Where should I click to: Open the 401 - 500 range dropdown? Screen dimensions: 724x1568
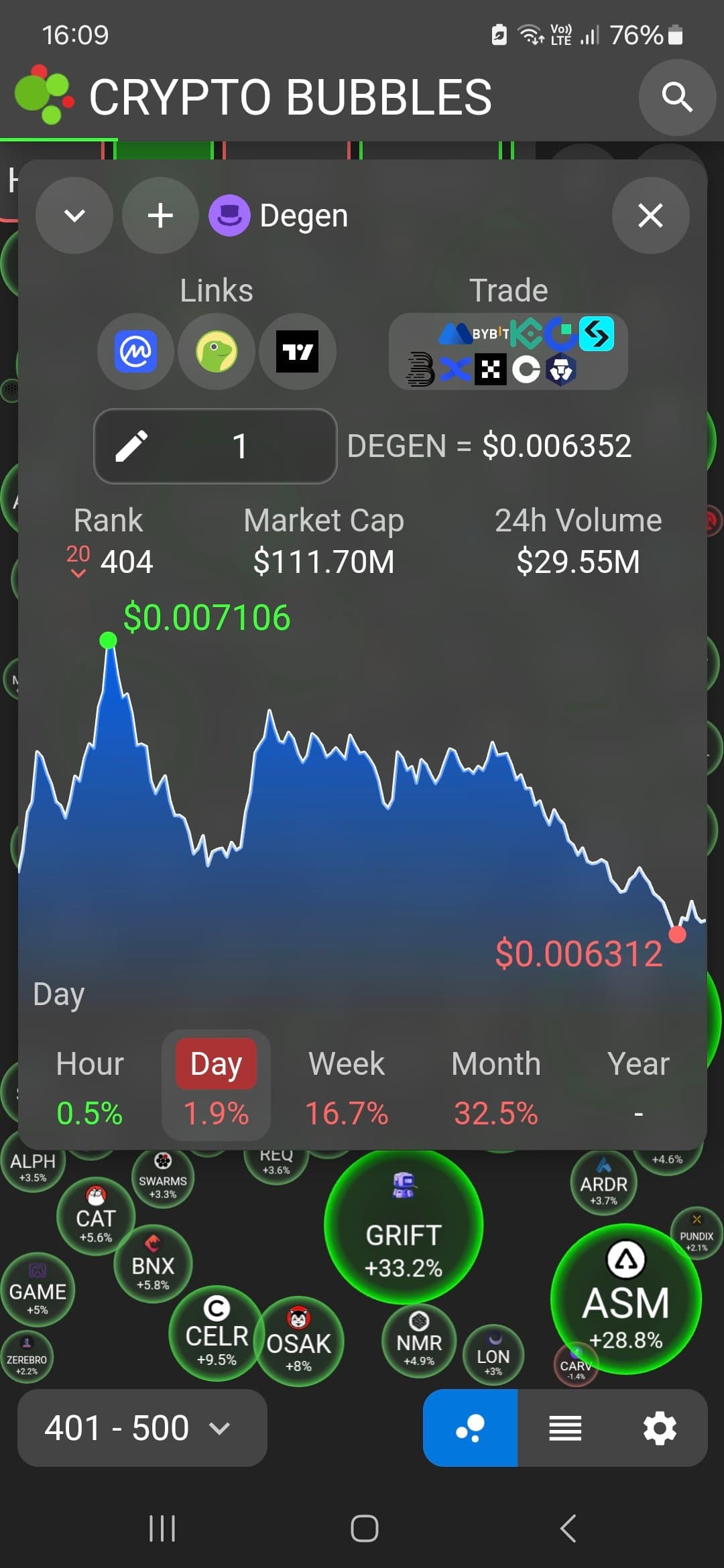142,1428
